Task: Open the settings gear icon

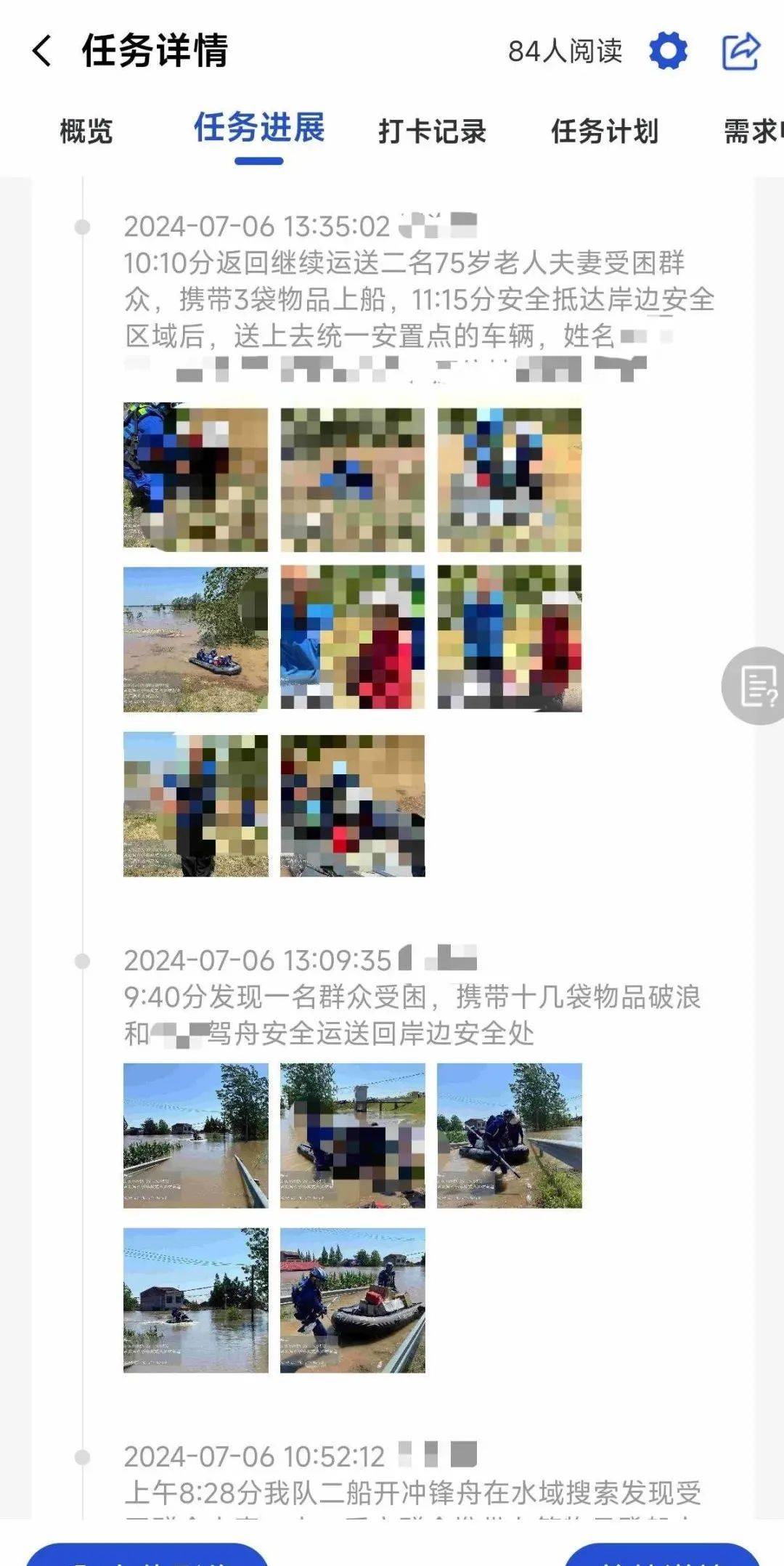Action: (x=668, y=51)
